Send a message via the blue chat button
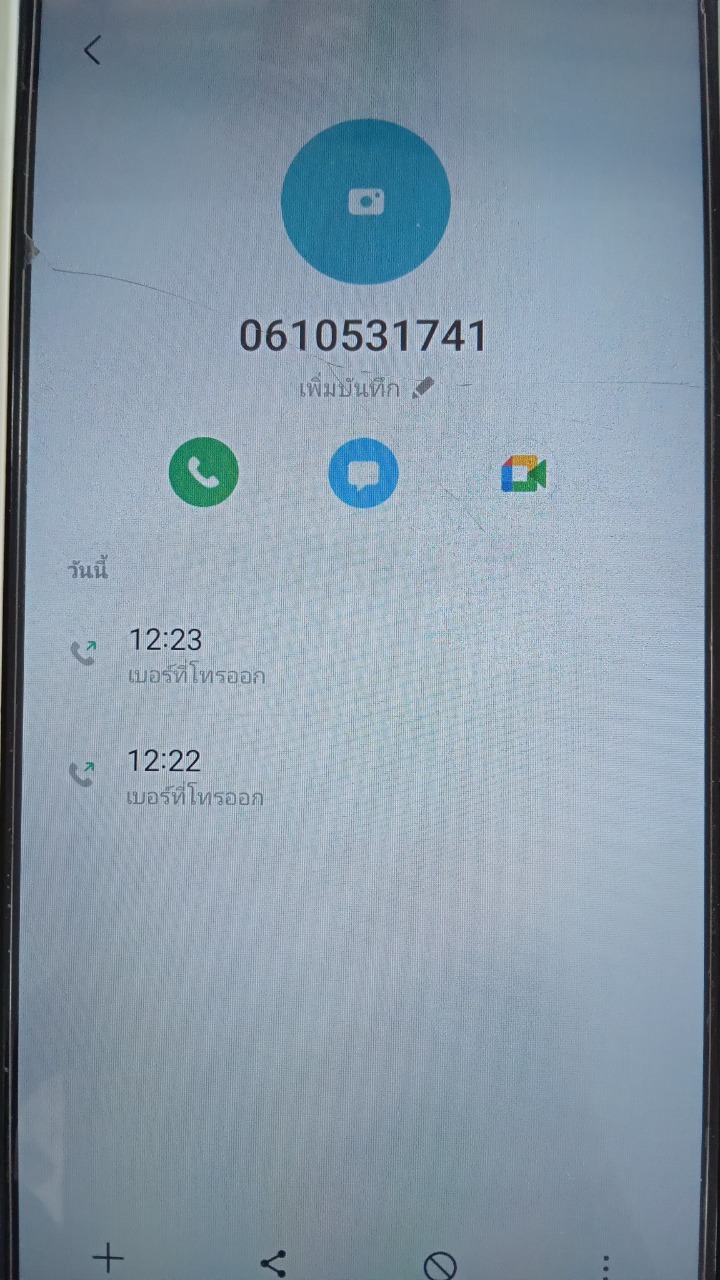 click(x=363, y=473)
